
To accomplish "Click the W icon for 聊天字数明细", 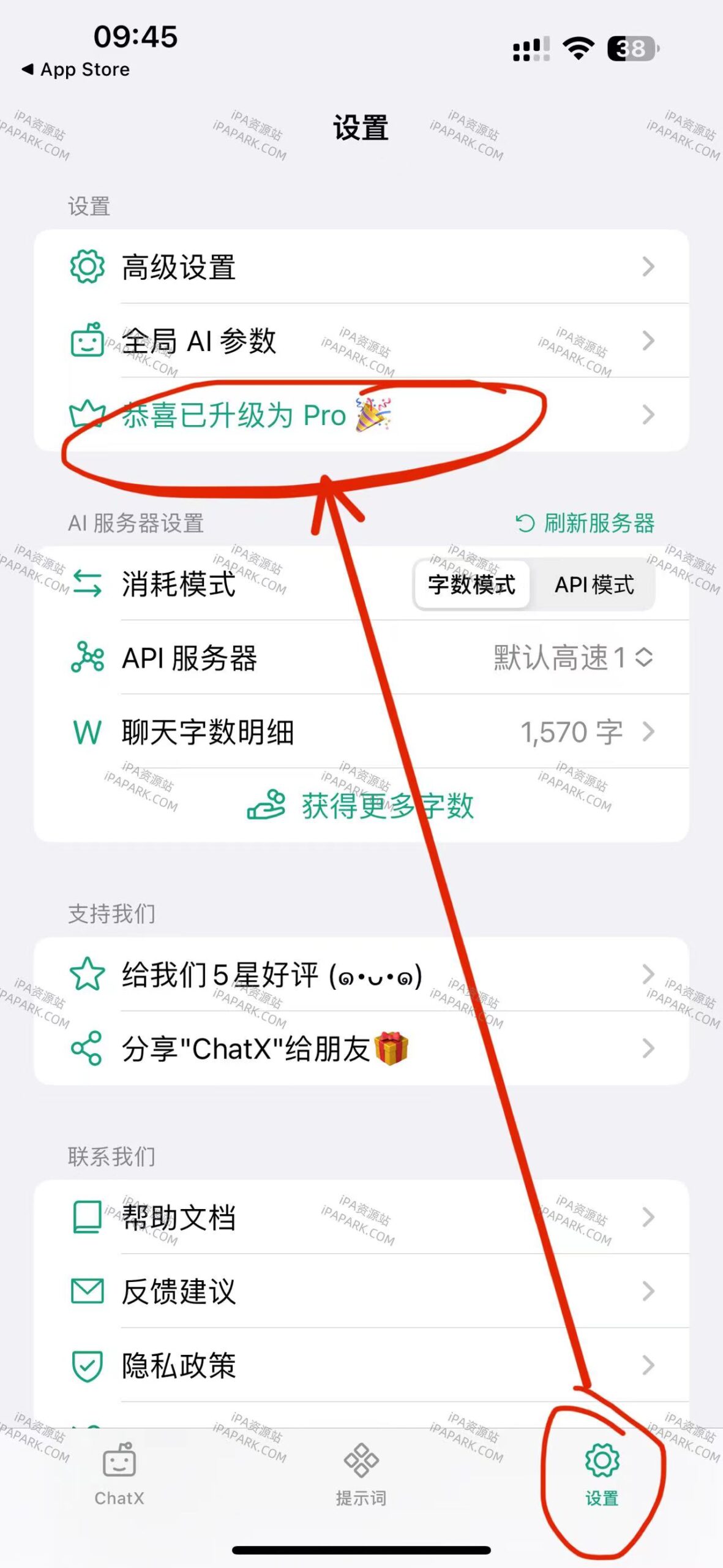I will 89,732.
